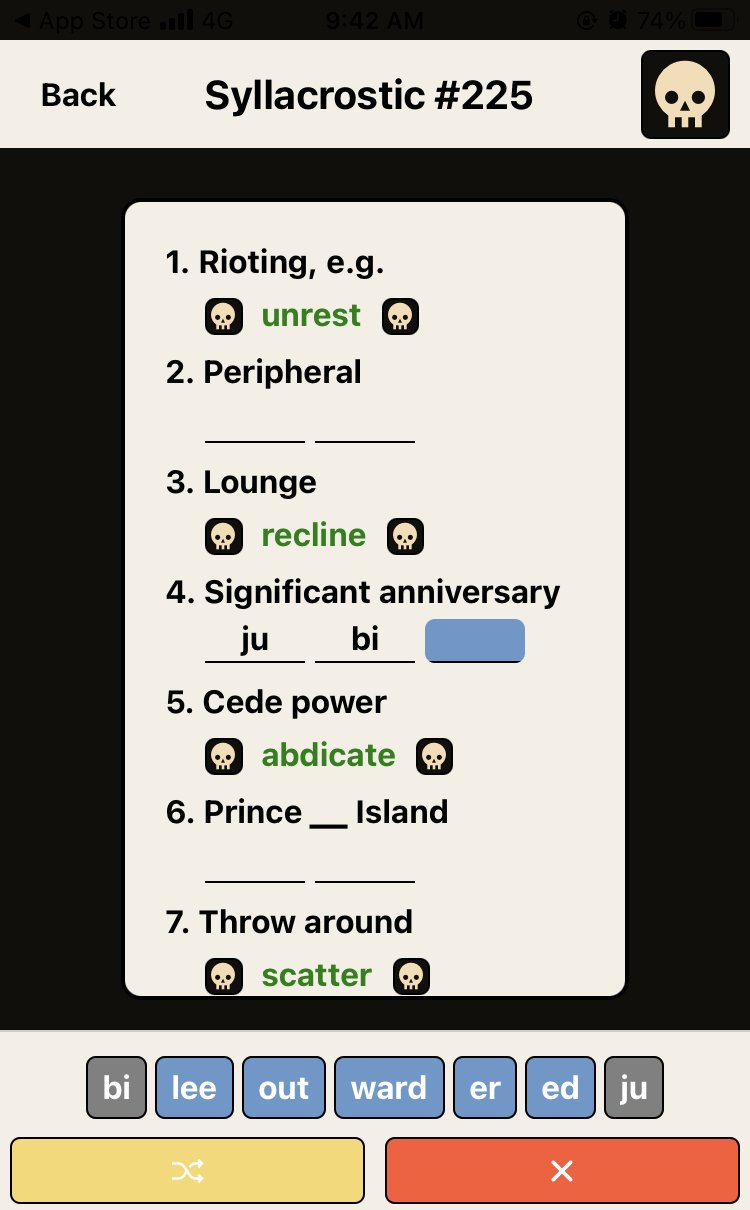Select the 'ju' syllable tile
This screenshot has width=750, height=1210.
[633, 1087]
